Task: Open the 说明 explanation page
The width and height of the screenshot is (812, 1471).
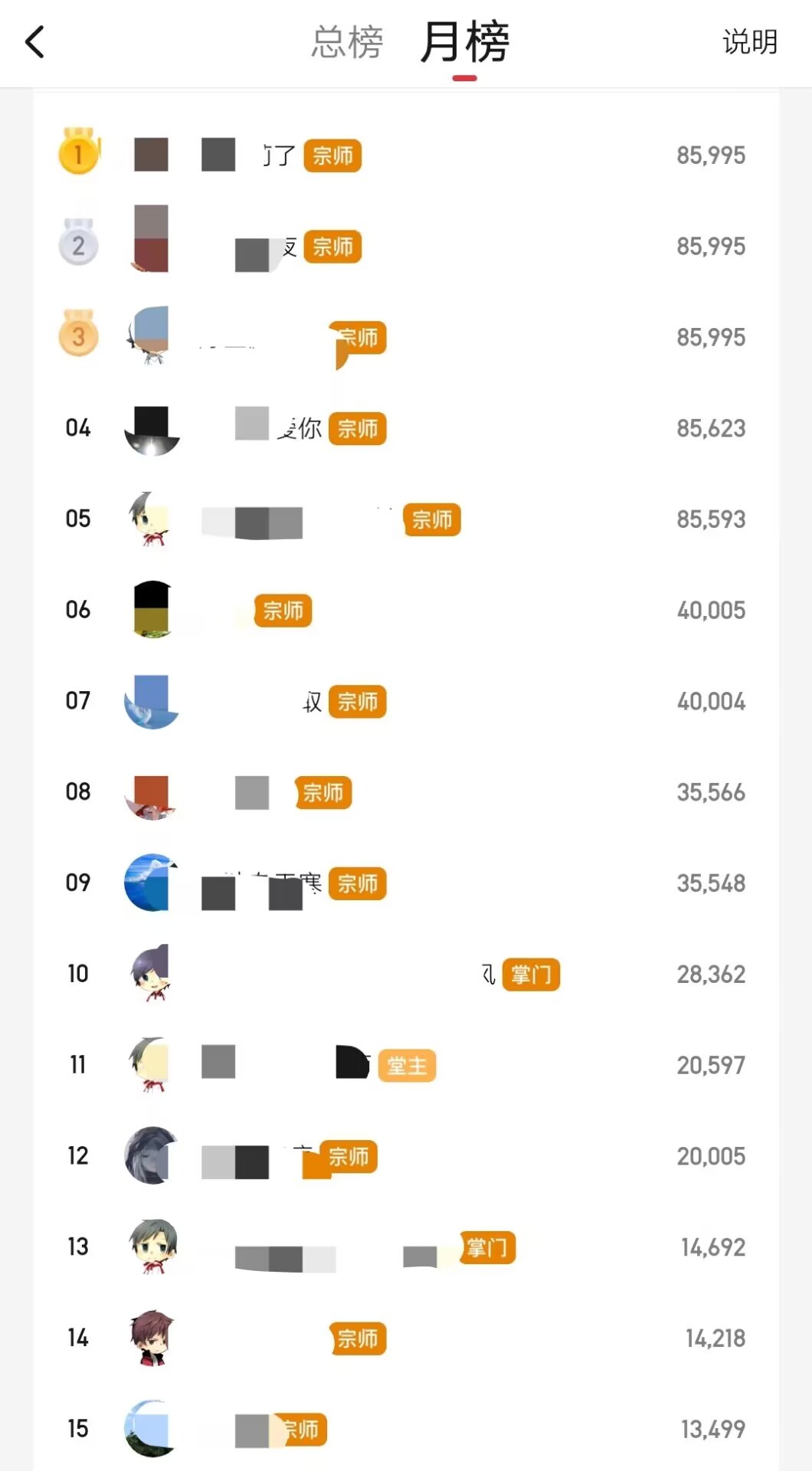Action: pyautogui.click(x=749, y=42)
